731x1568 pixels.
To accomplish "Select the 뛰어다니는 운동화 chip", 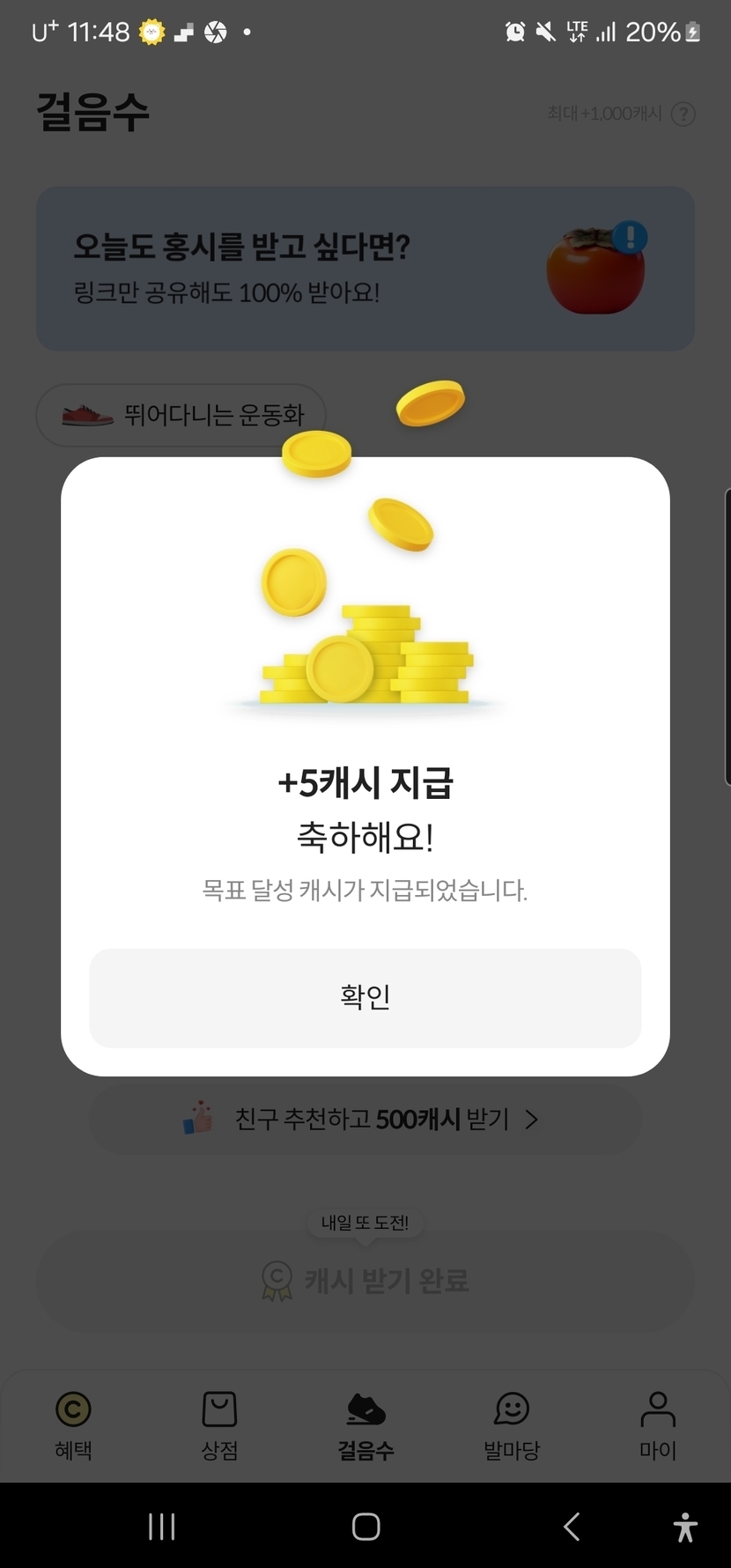I will [181, 415].
